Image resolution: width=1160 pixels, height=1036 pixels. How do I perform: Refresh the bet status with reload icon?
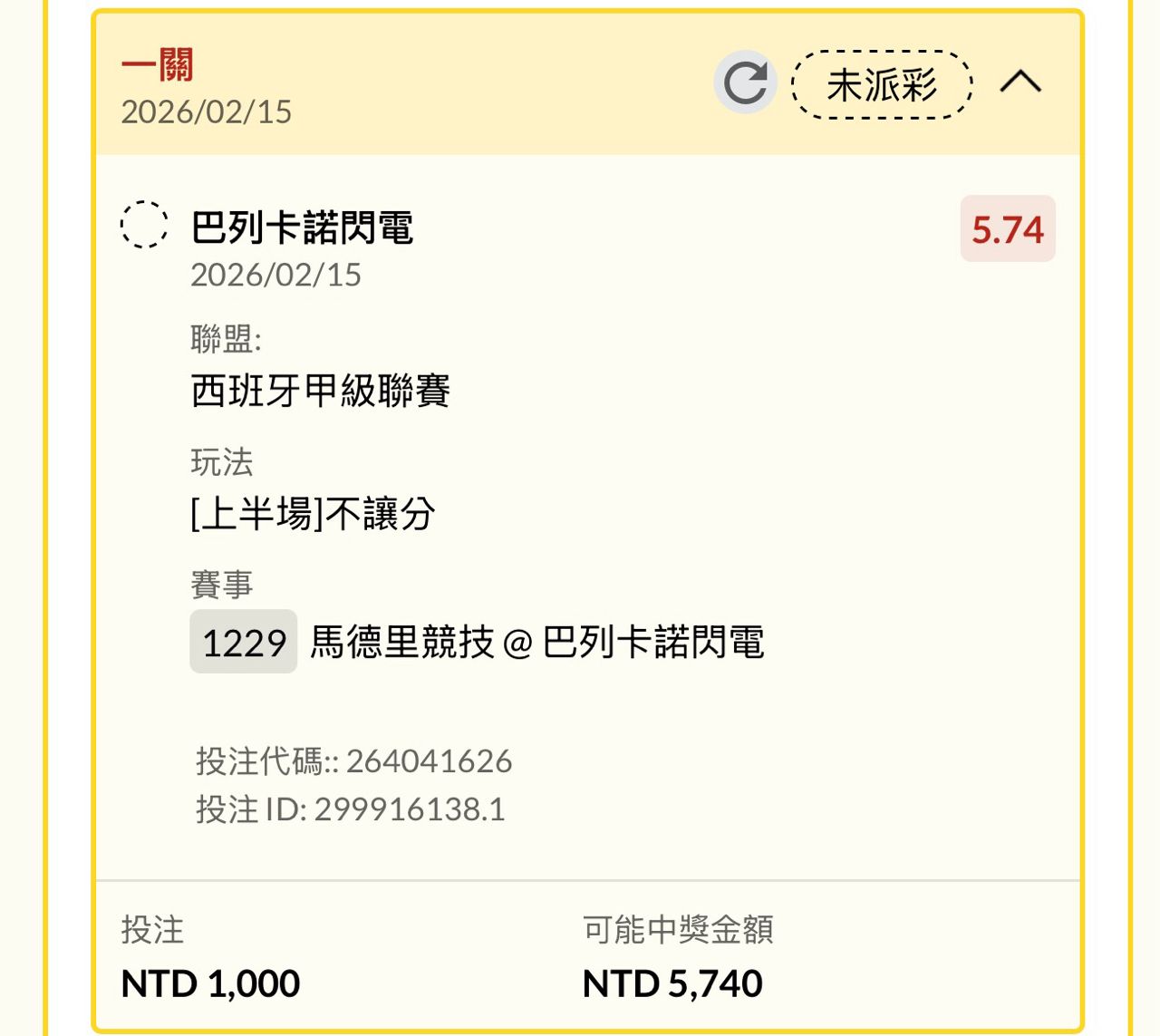(745, 83)
